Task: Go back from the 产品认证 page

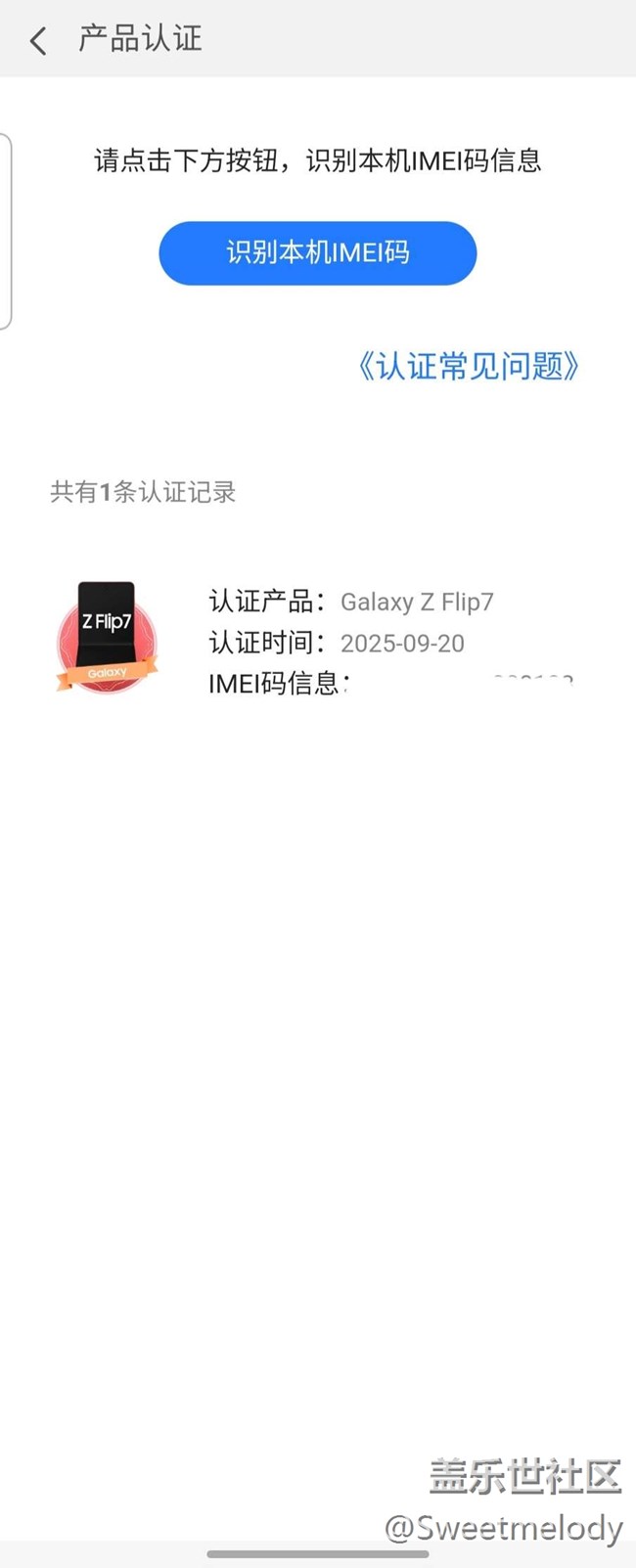Action: click(38, 40)
